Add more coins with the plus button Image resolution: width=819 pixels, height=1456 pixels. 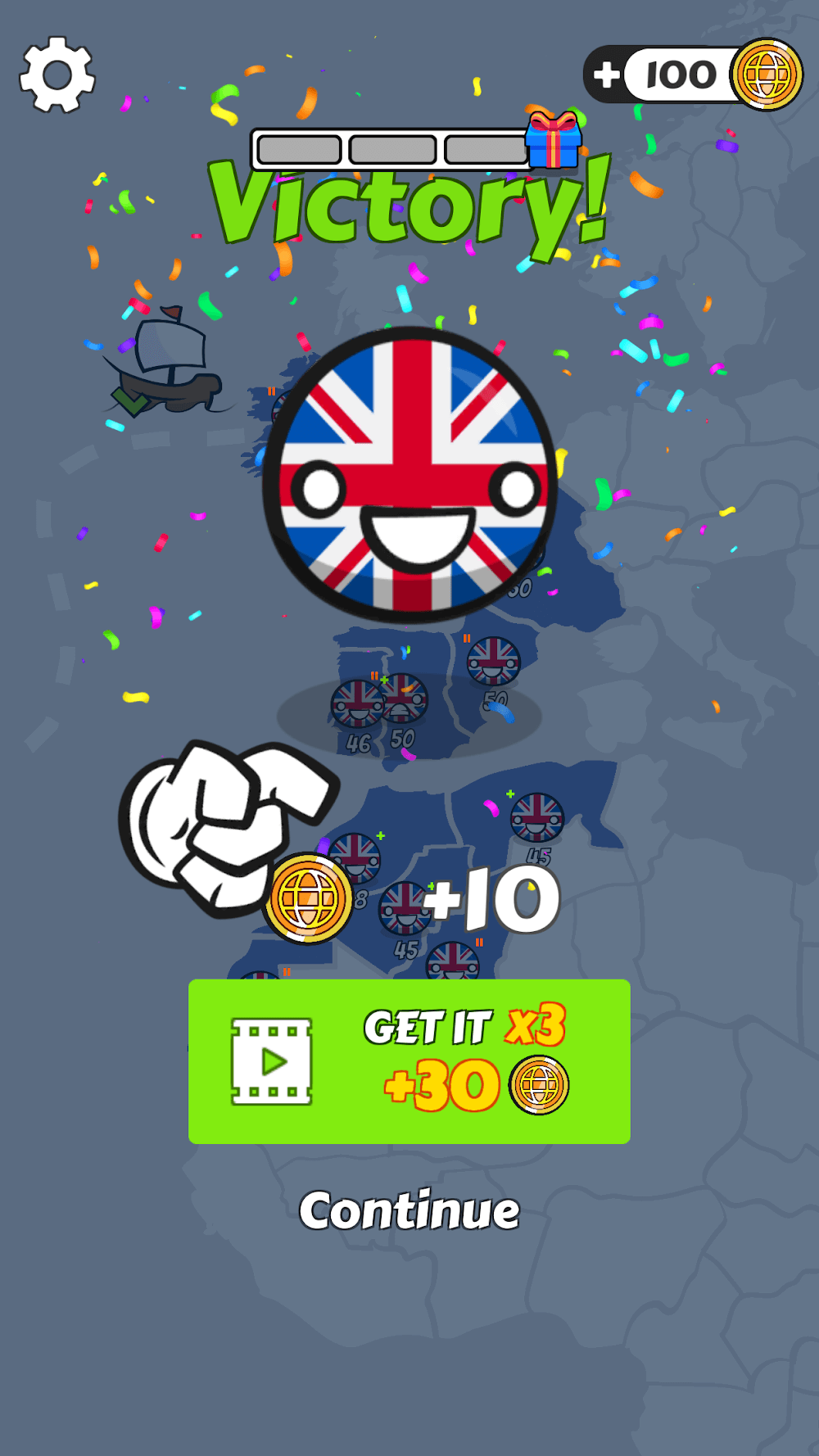coord(607,75)
